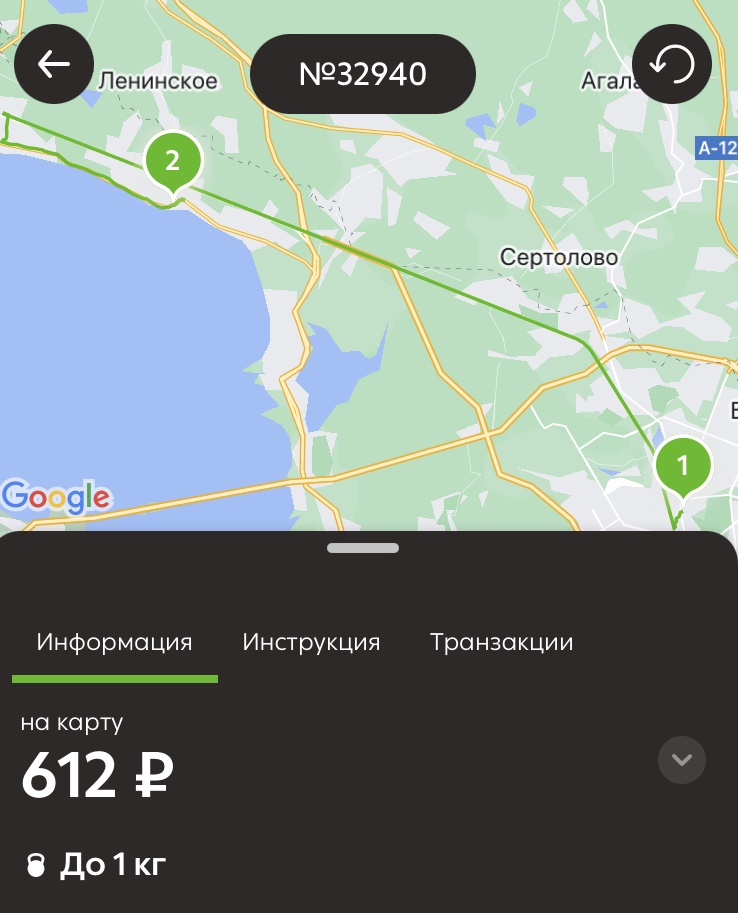
Task: Open the Транзакции tab
Action: pyautogui.click(x=502, y=642)
